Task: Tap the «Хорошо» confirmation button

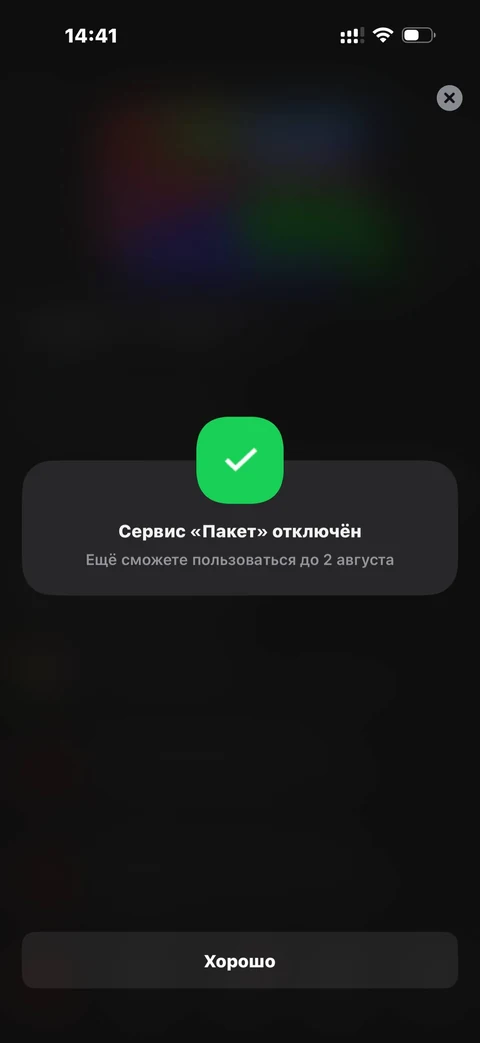Action: [240, 961]
